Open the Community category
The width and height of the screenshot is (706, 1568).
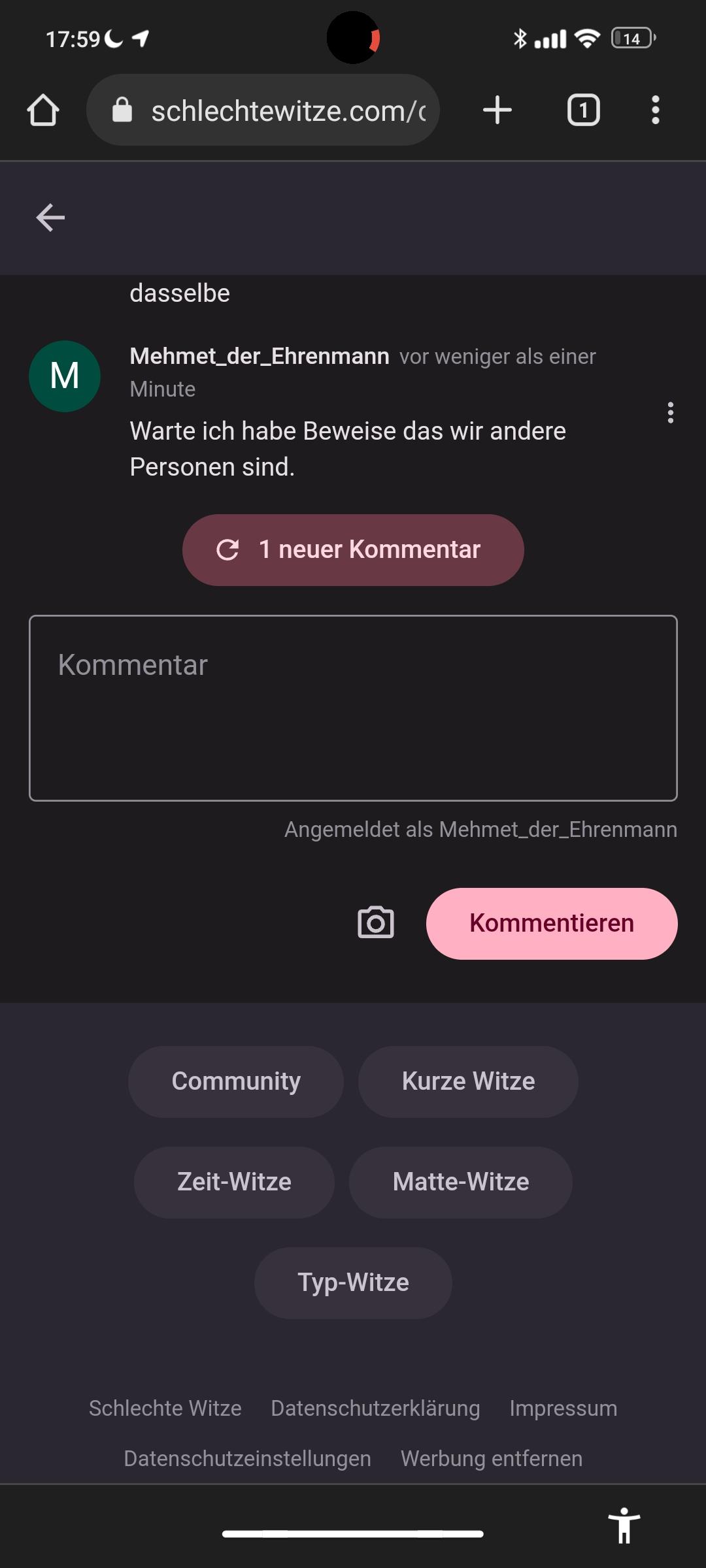tap(236, 1081)
